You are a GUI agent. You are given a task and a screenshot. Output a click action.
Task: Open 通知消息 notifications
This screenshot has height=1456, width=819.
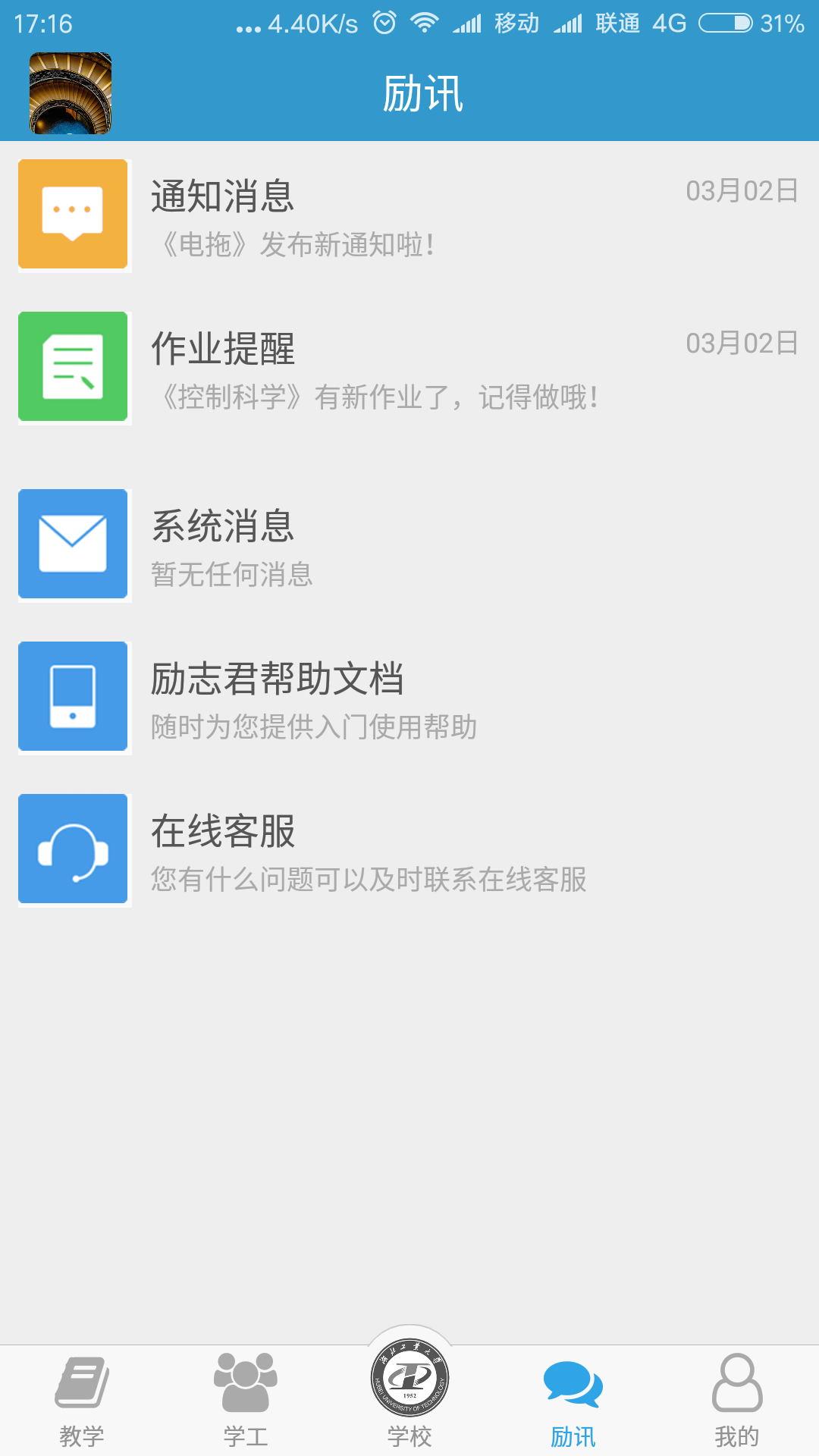[409, 215]
